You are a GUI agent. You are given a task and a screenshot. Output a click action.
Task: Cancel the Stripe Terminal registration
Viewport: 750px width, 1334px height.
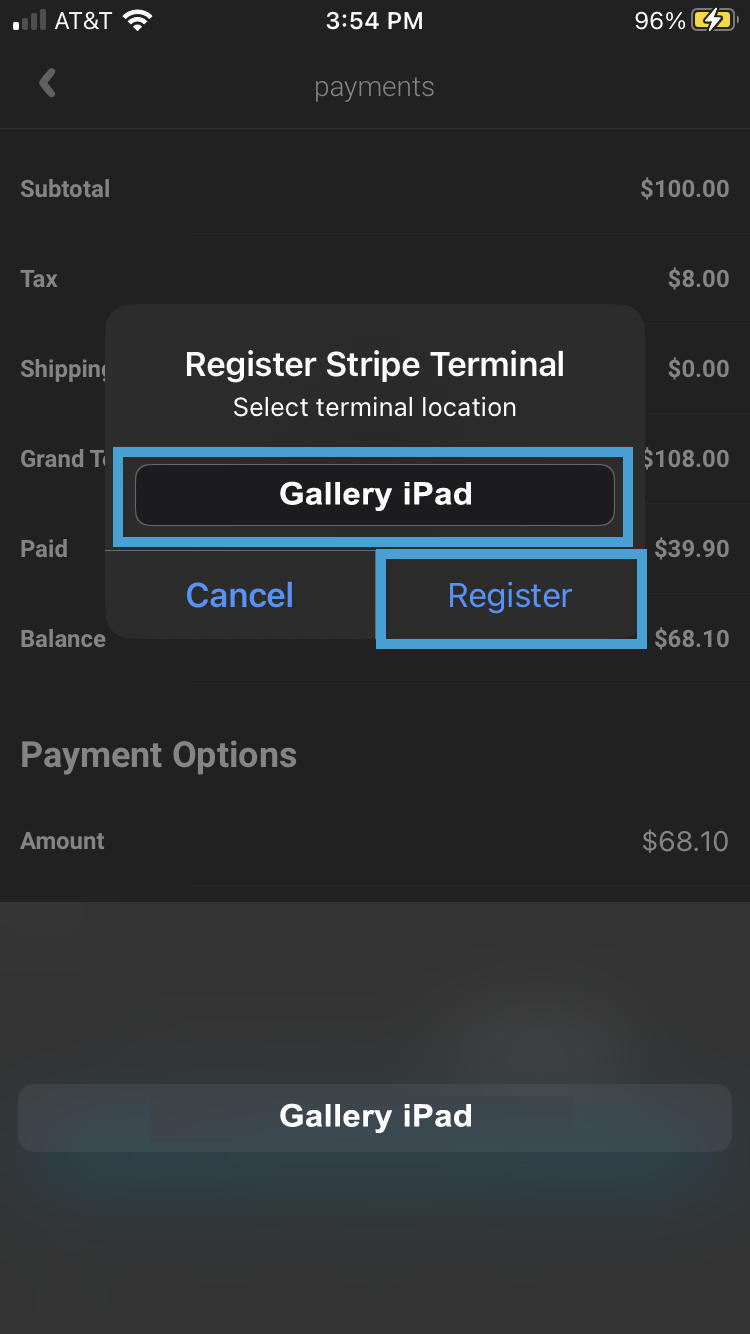pyautogui.click(x=239, y=595)
